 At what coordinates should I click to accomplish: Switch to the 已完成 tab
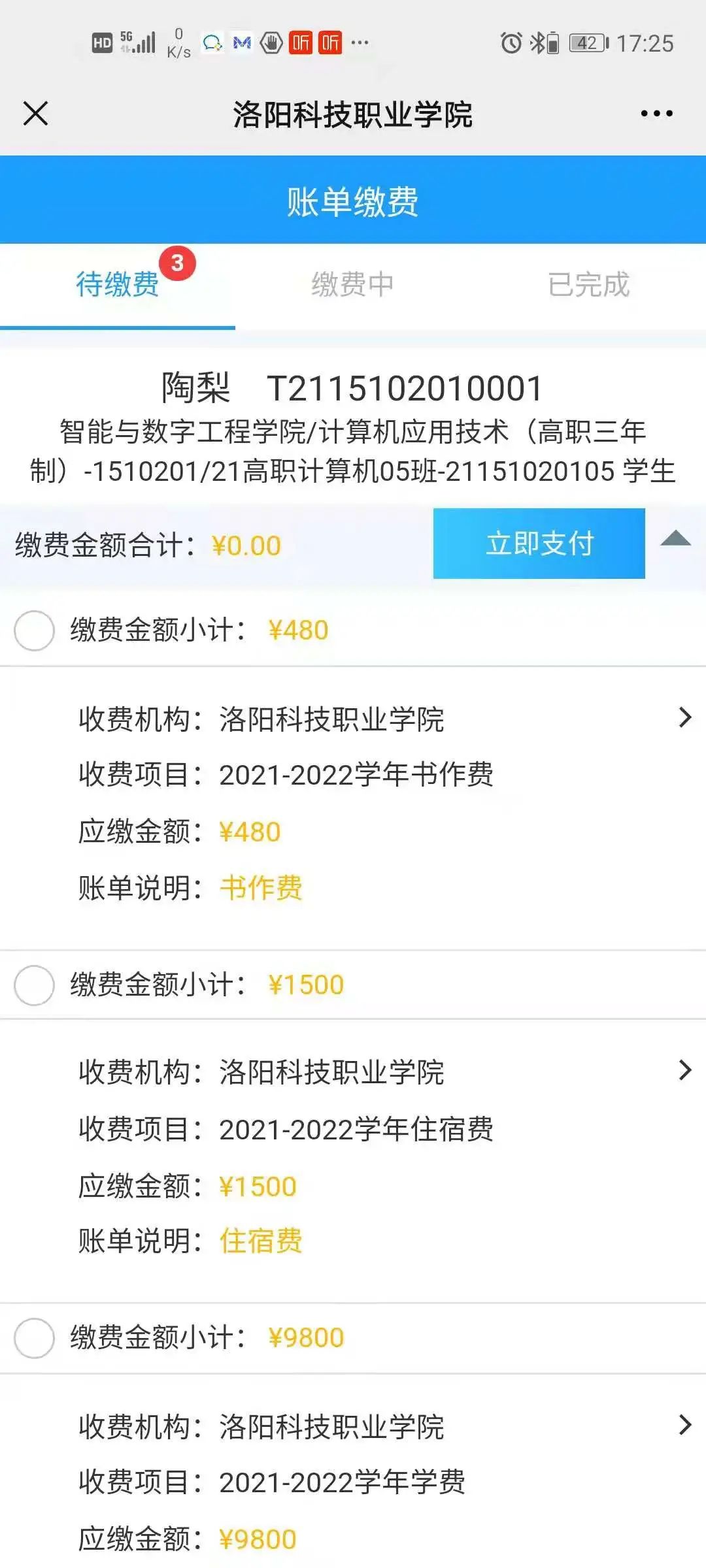tap(588, 284)
